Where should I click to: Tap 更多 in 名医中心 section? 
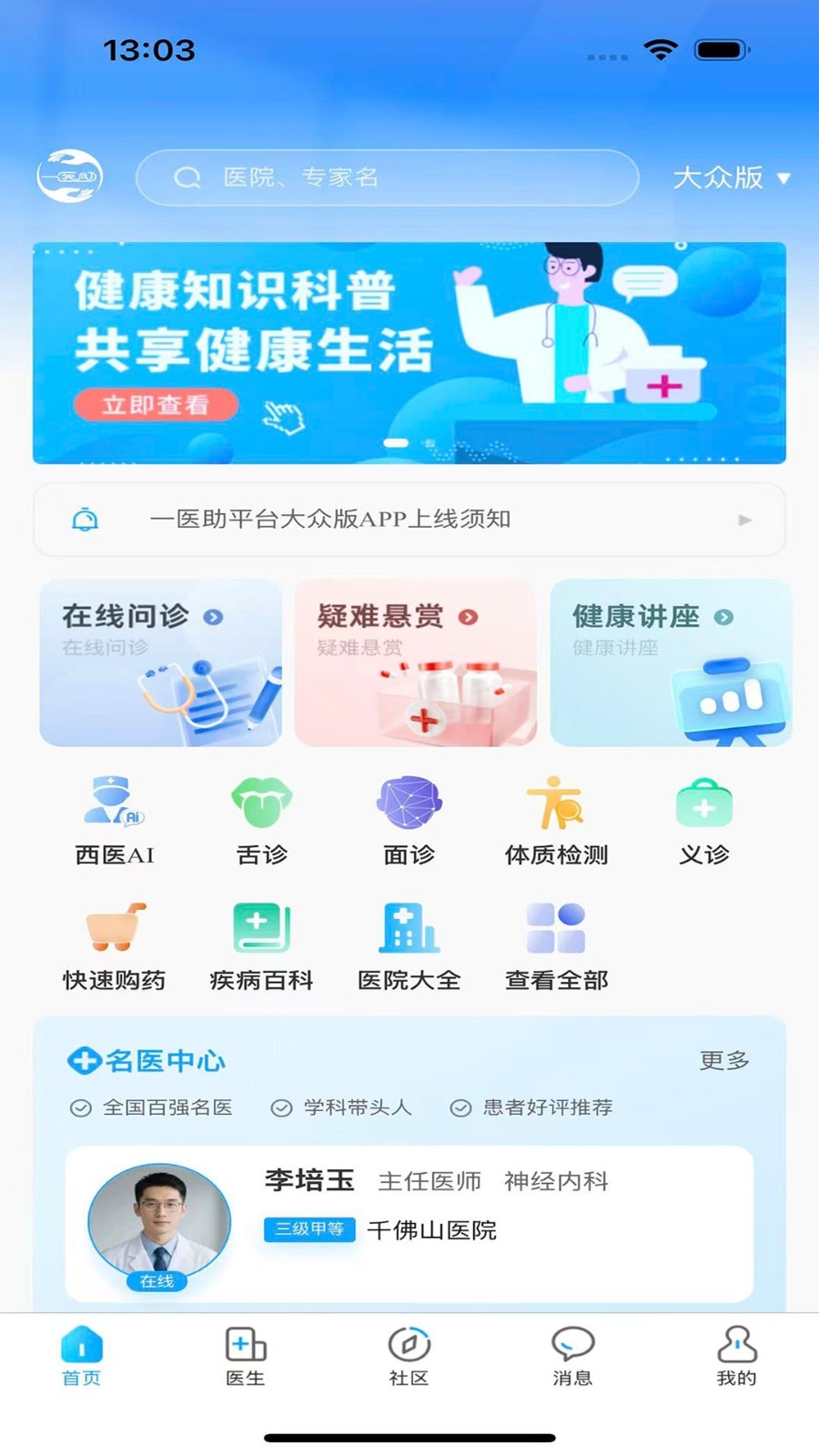(724, 1060)
